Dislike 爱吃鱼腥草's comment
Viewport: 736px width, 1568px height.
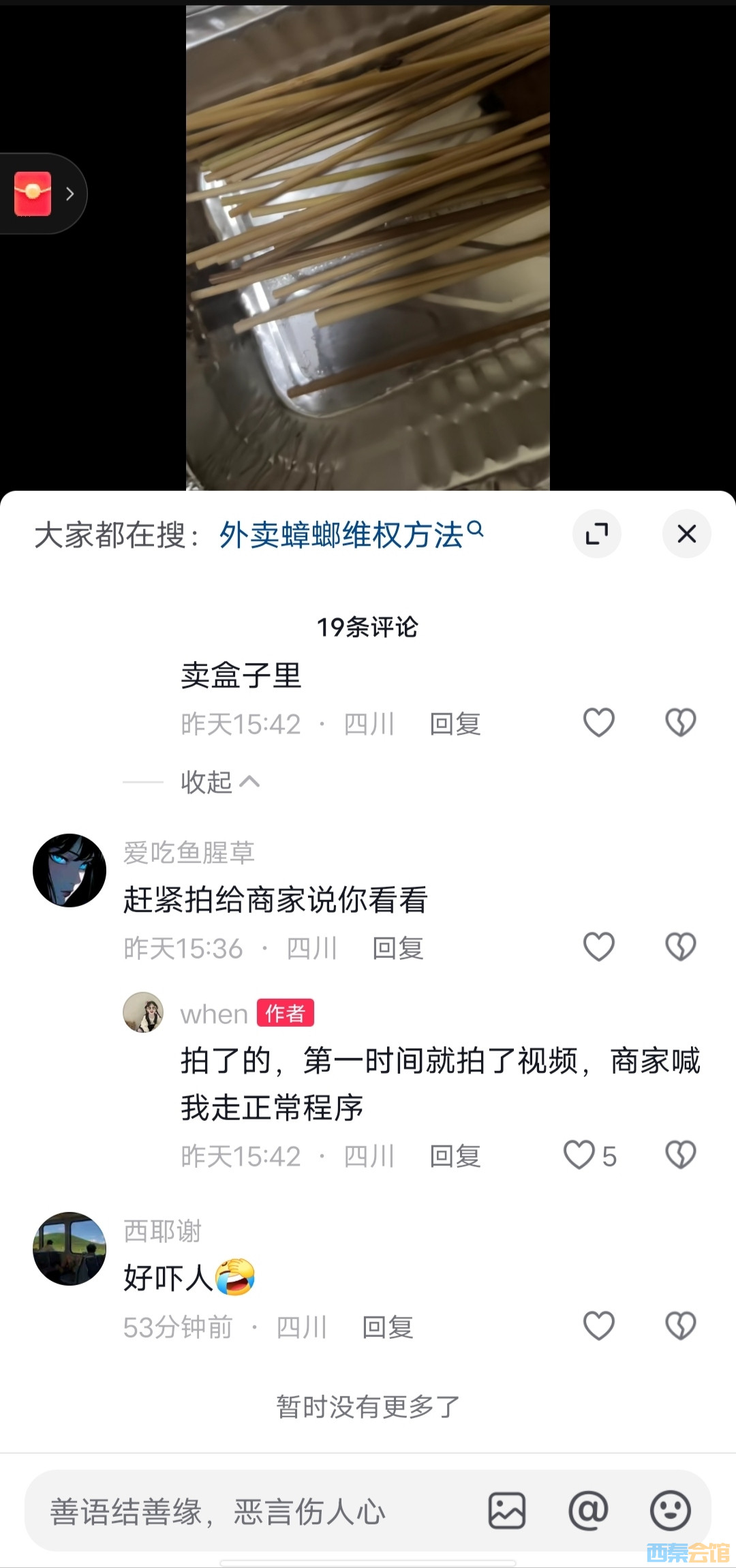point(680,947)
